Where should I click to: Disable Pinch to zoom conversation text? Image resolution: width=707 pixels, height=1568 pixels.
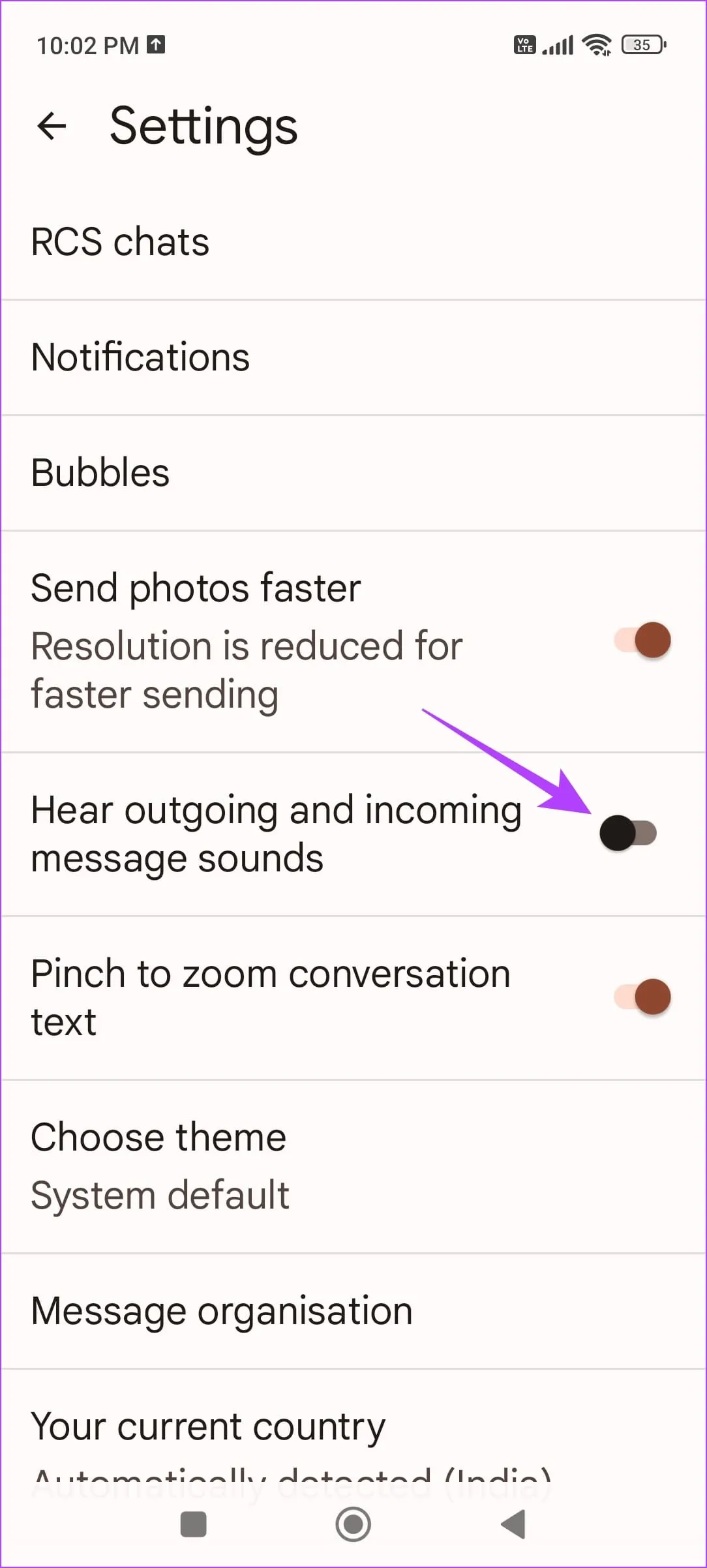642,997
